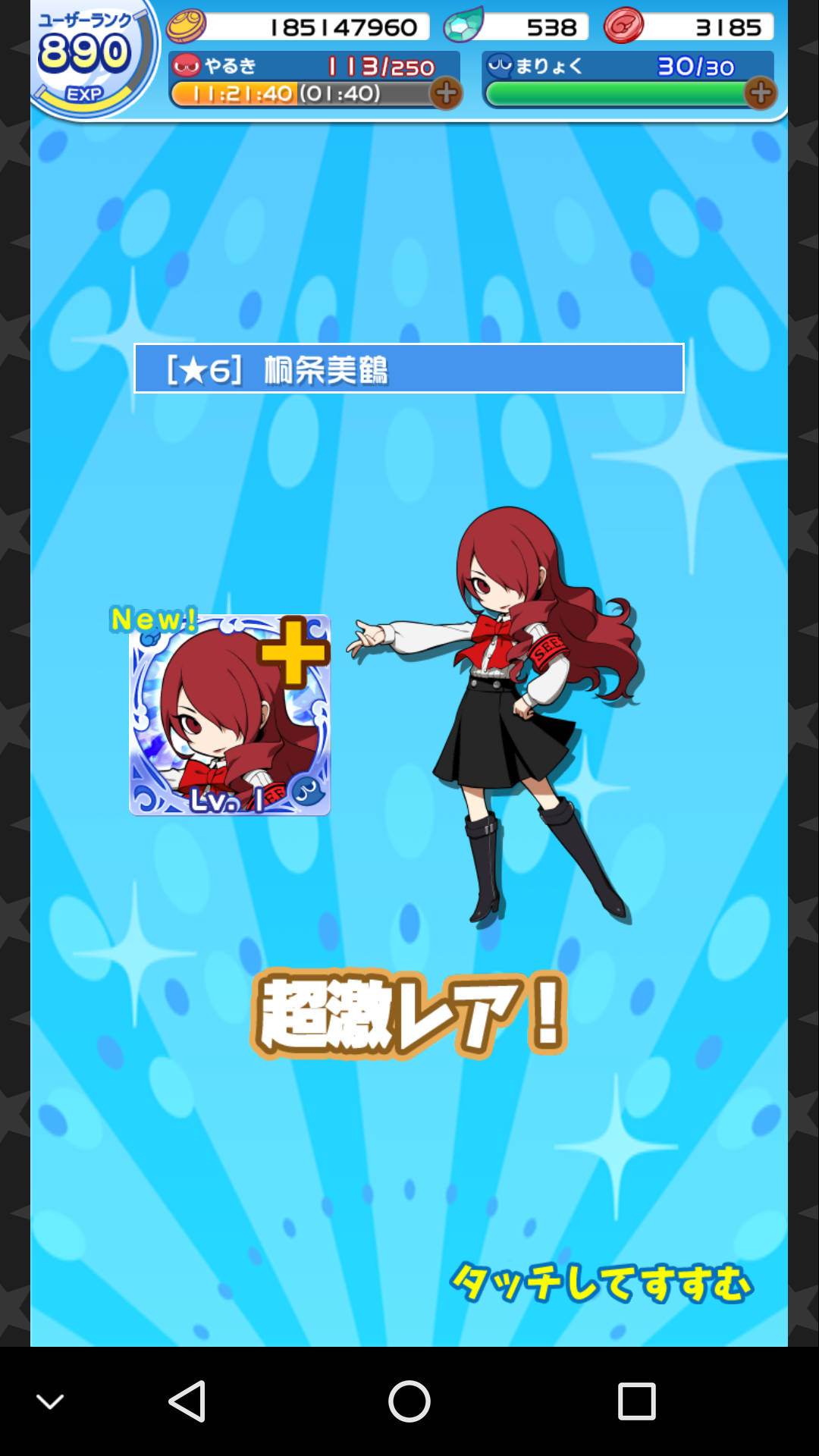Screen dimensions: 819x1456
Task: Tap タッチしてすすむ to continue
Action: (601, 1283)
